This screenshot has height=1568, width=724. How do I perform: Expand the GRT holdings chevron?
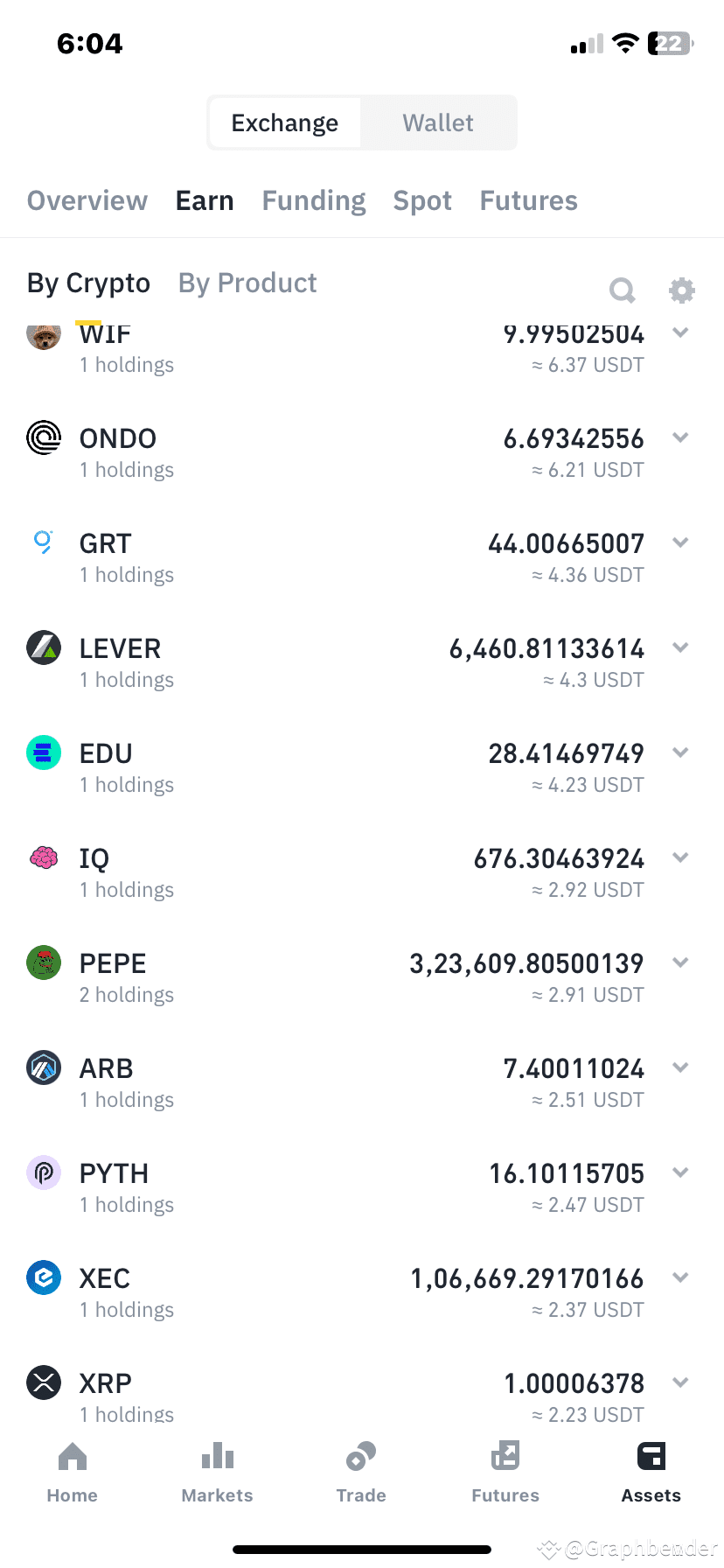coord(681,542)
